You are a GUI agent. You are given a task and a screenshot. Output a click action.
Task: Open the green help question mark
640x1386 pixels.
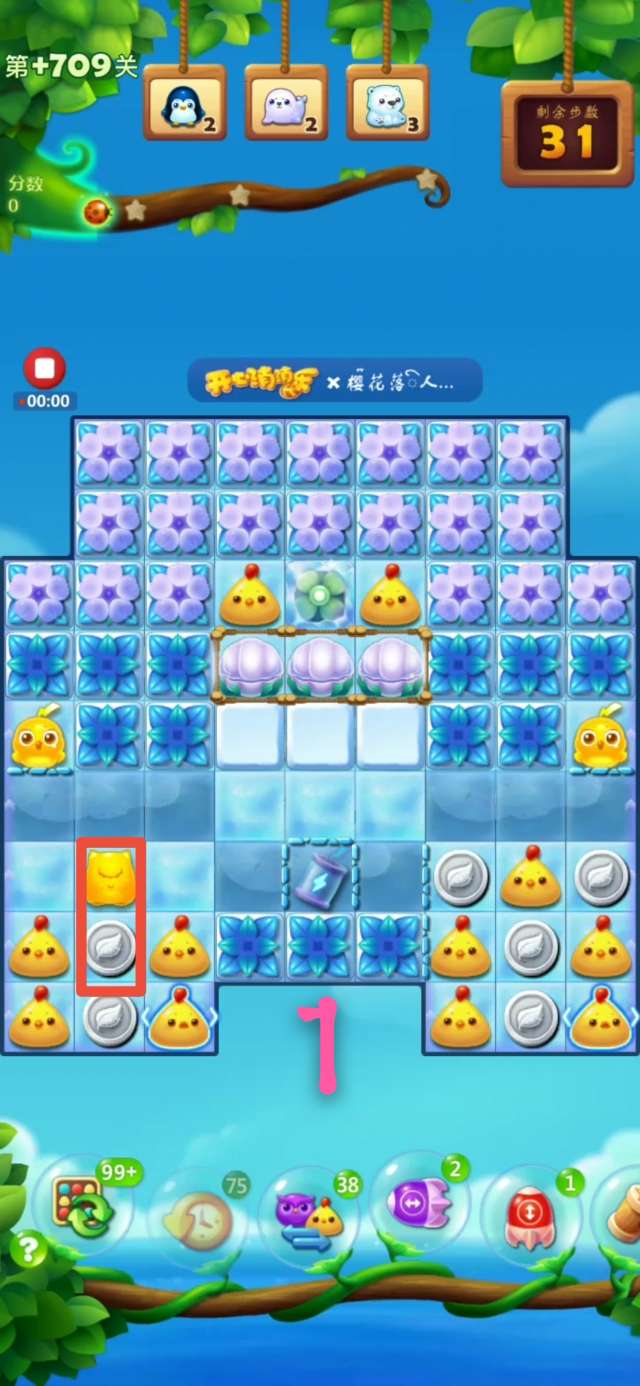(x=28, y=1249)
